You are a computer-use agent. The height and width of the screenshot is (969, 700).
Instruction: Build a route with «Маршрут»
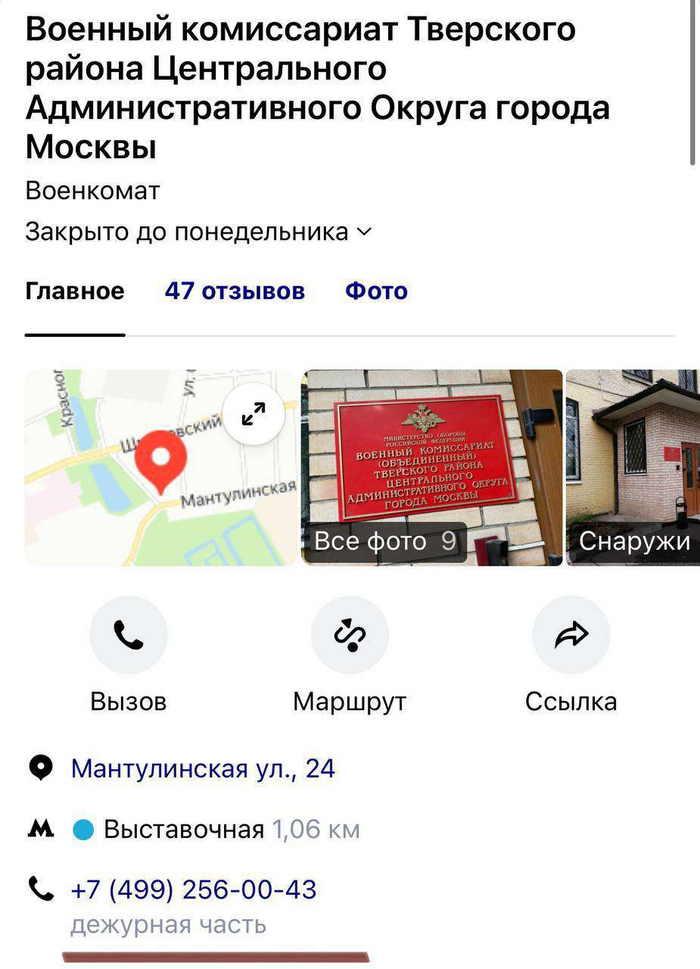point(349,634)
